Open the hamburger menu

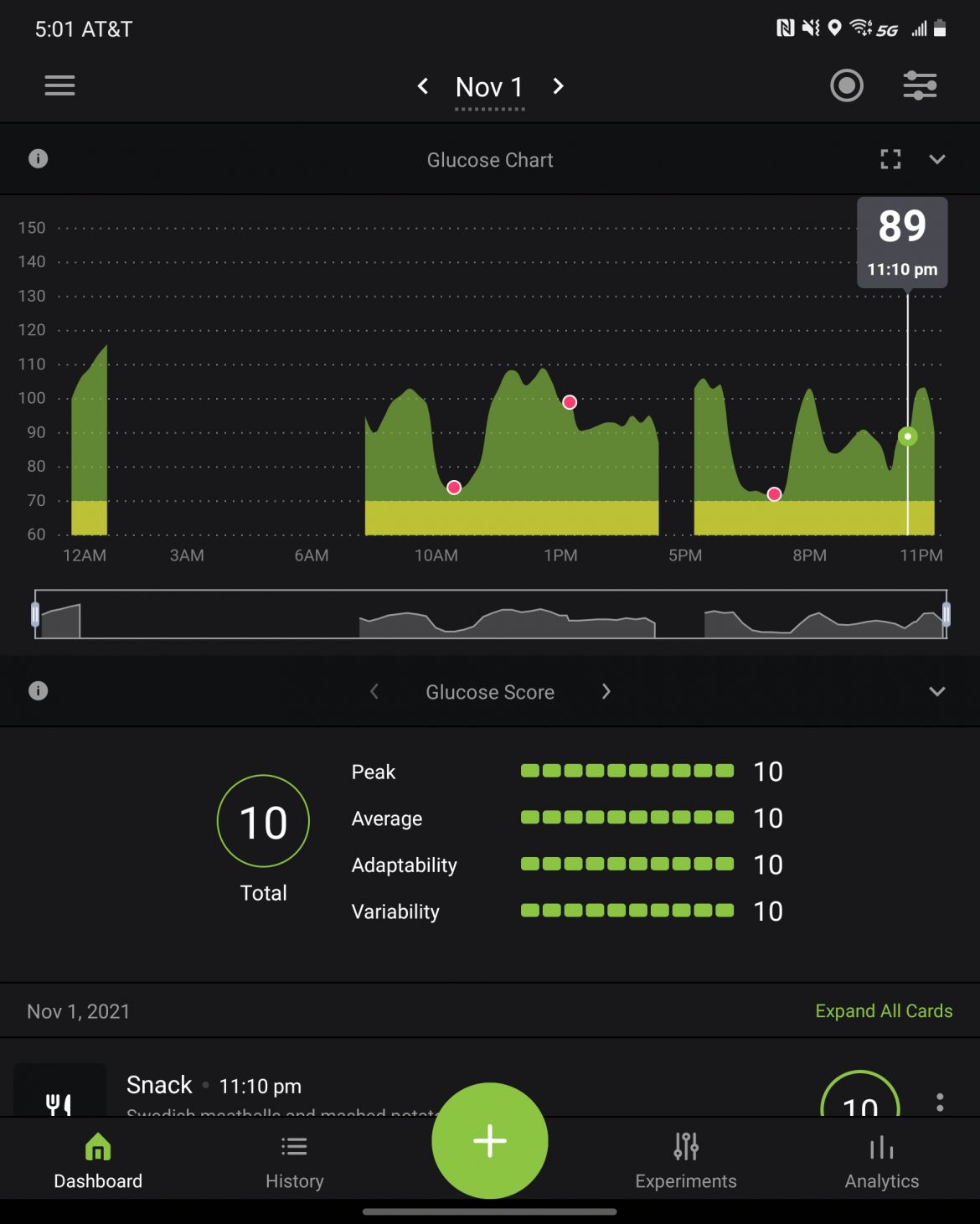pos(59,85)
